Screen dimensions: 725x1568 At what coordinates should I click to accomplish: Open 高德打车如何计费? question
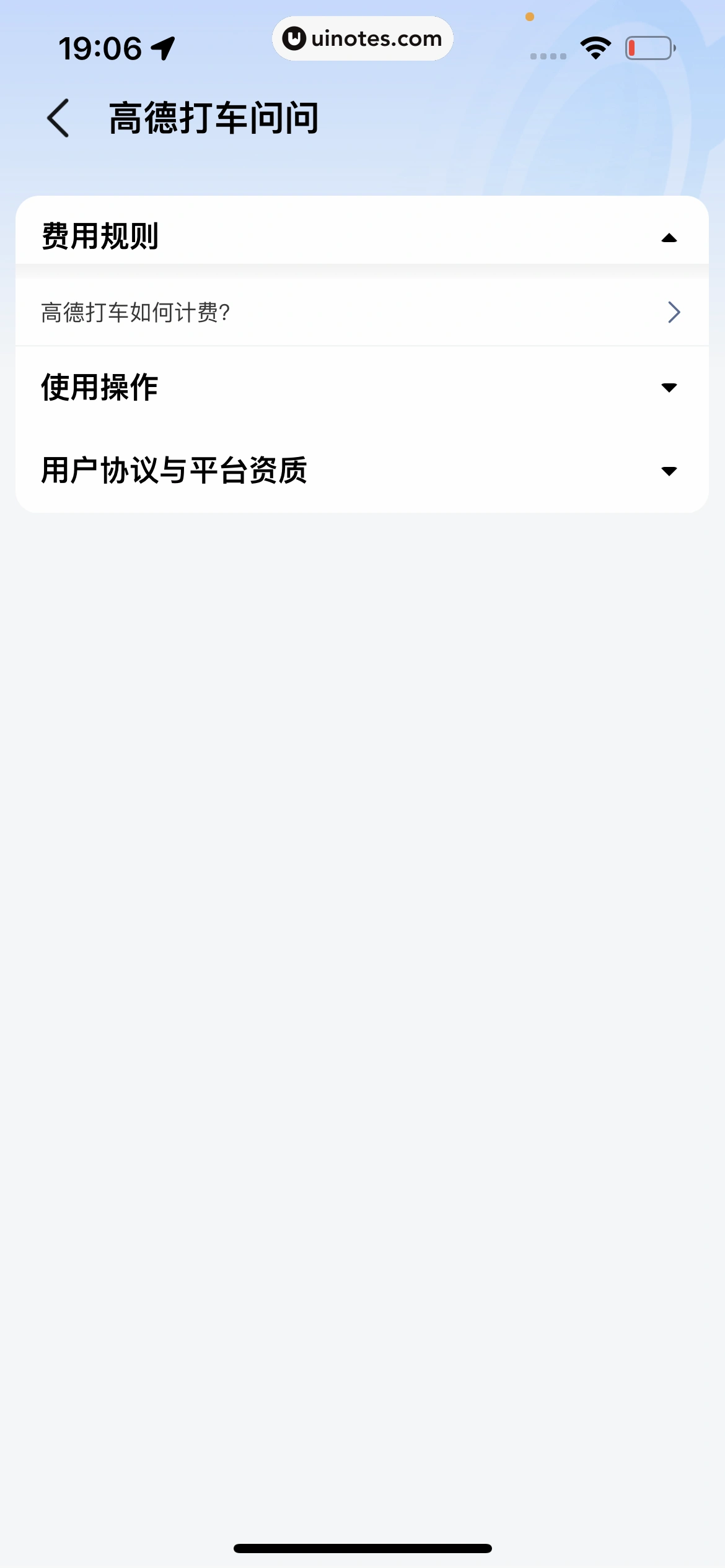(362, 313)
